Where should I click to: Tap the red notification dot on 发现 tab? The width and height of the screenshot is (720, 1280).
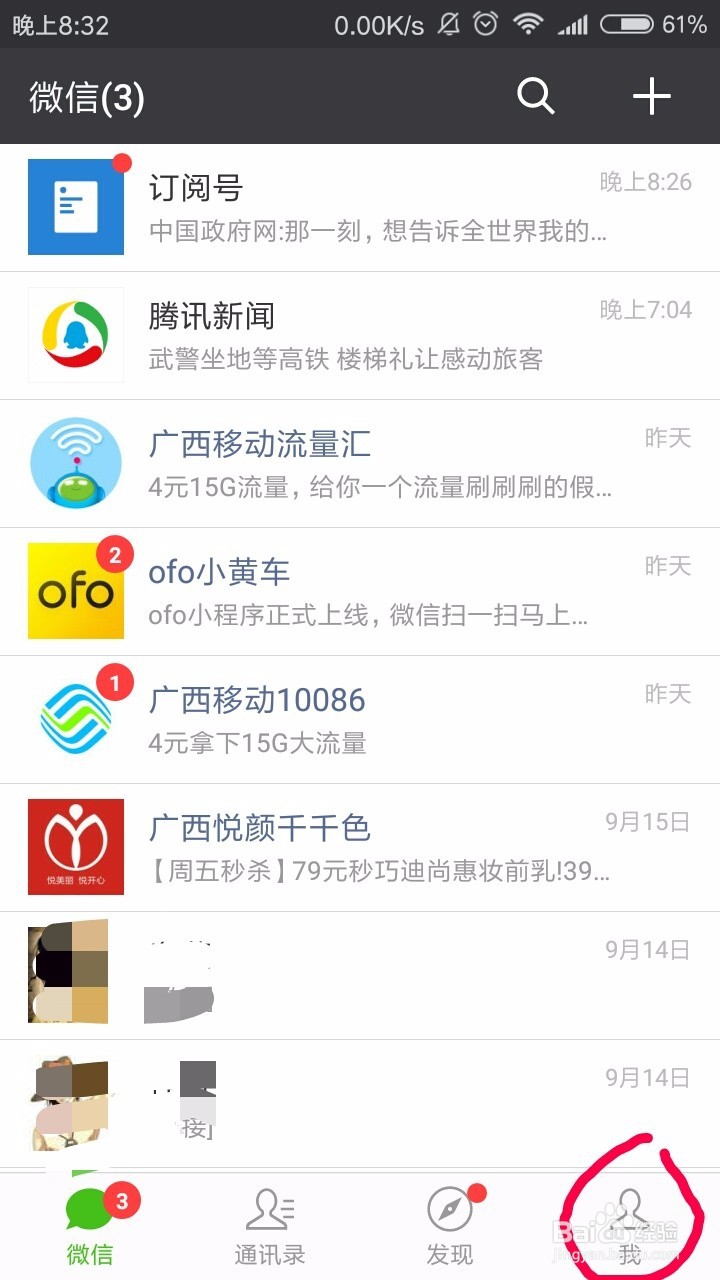coord(480,1190)
